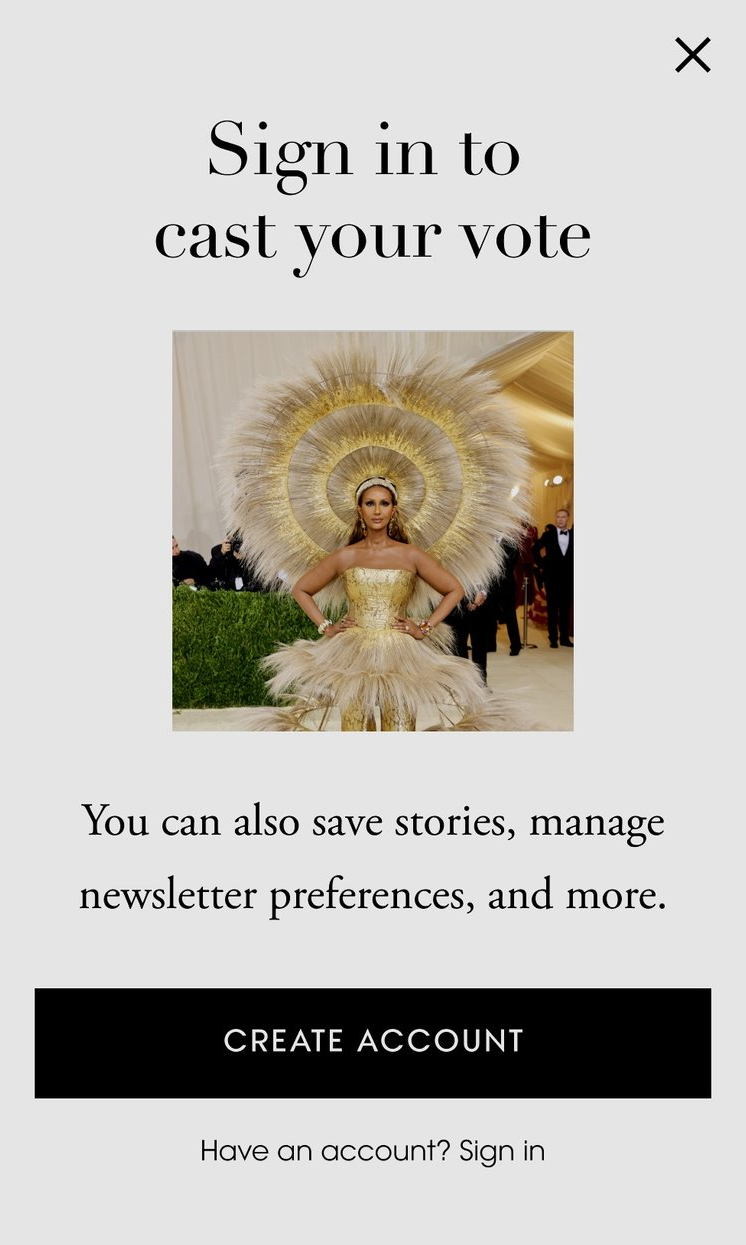Screen dimensions: 746x1245
Task: Close the sign-in dialog
Action: 692,55
